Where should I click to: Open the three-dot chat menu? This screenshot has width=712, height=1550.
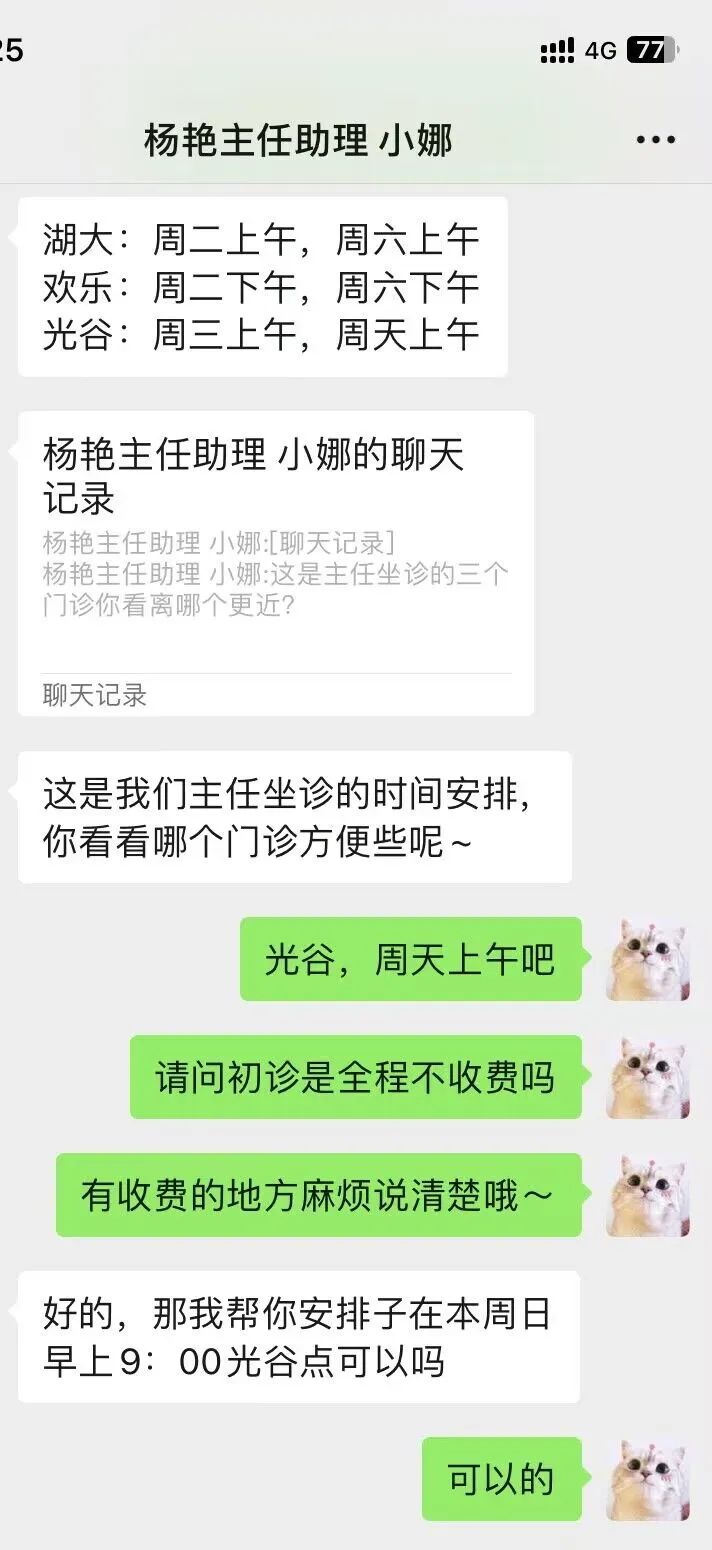point(656,140)
